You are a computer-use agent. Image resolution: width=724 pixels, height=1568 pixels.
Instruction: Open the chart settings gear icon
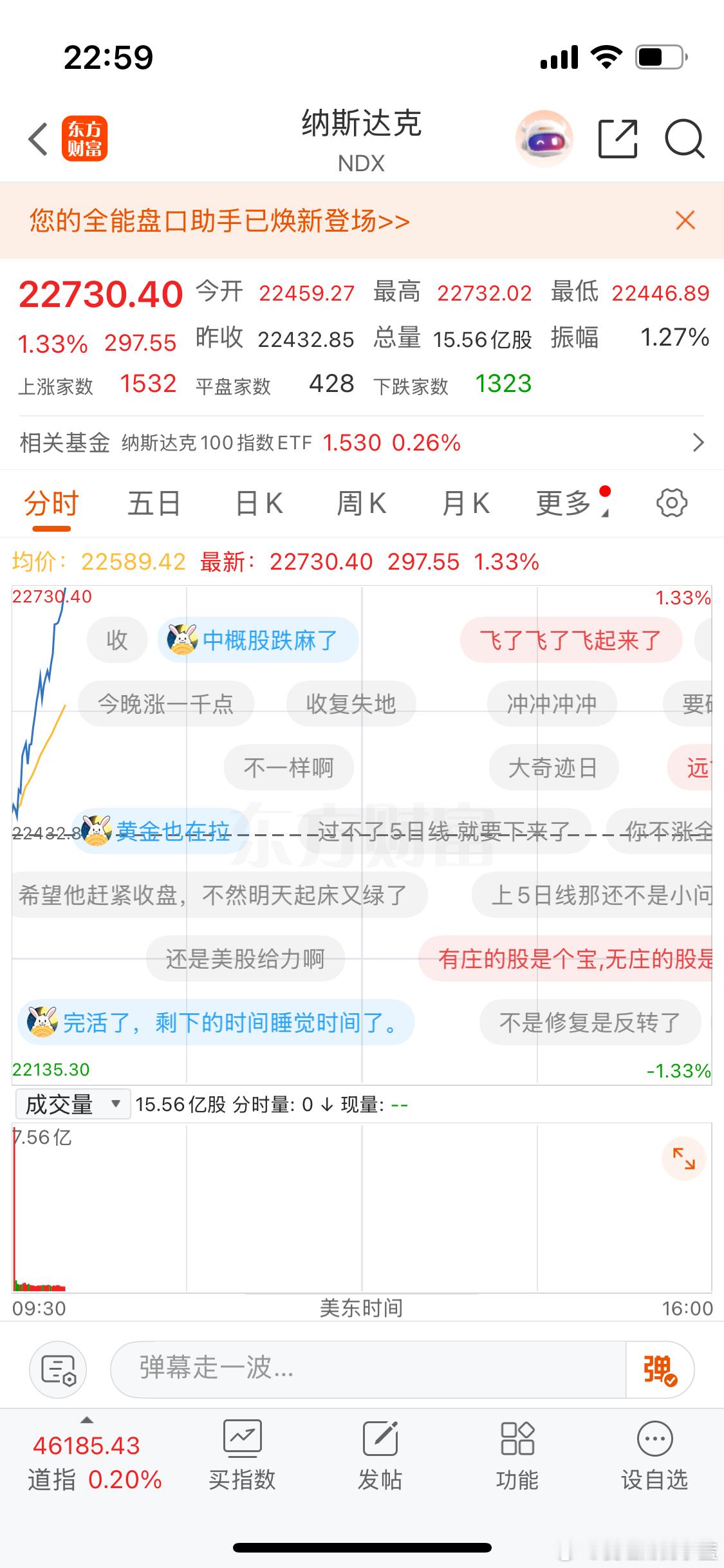coord(671,503)
